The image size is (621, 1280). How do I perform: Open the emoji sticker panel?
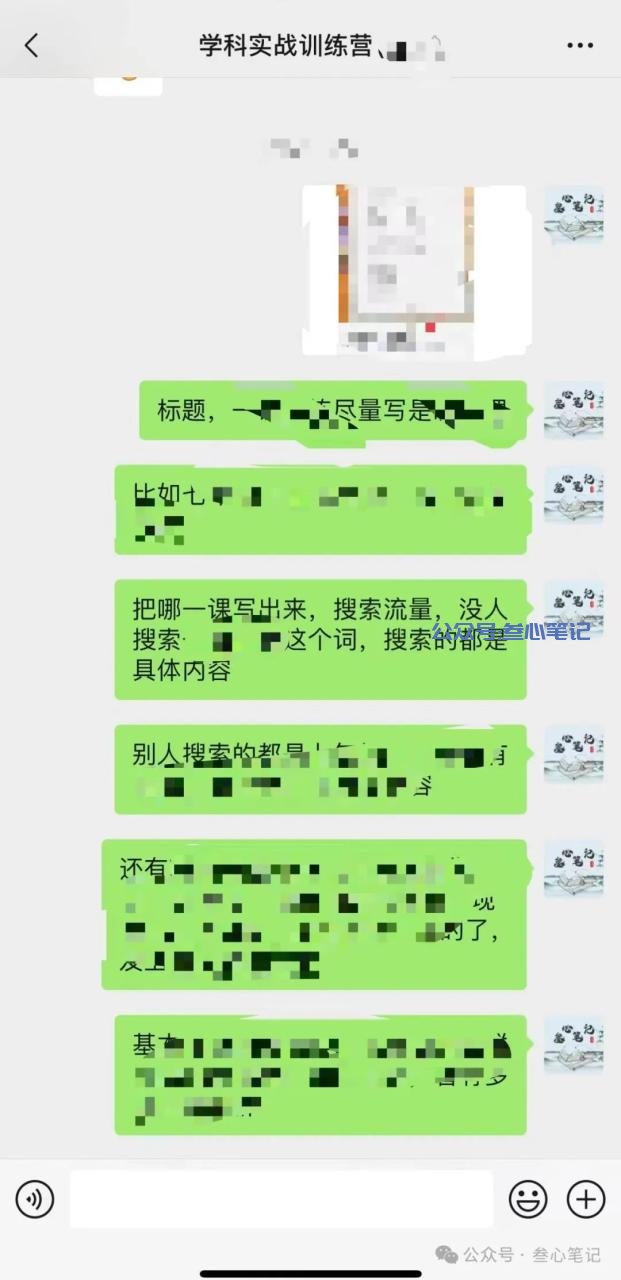pyautogui.click(x=528, y=1198)
